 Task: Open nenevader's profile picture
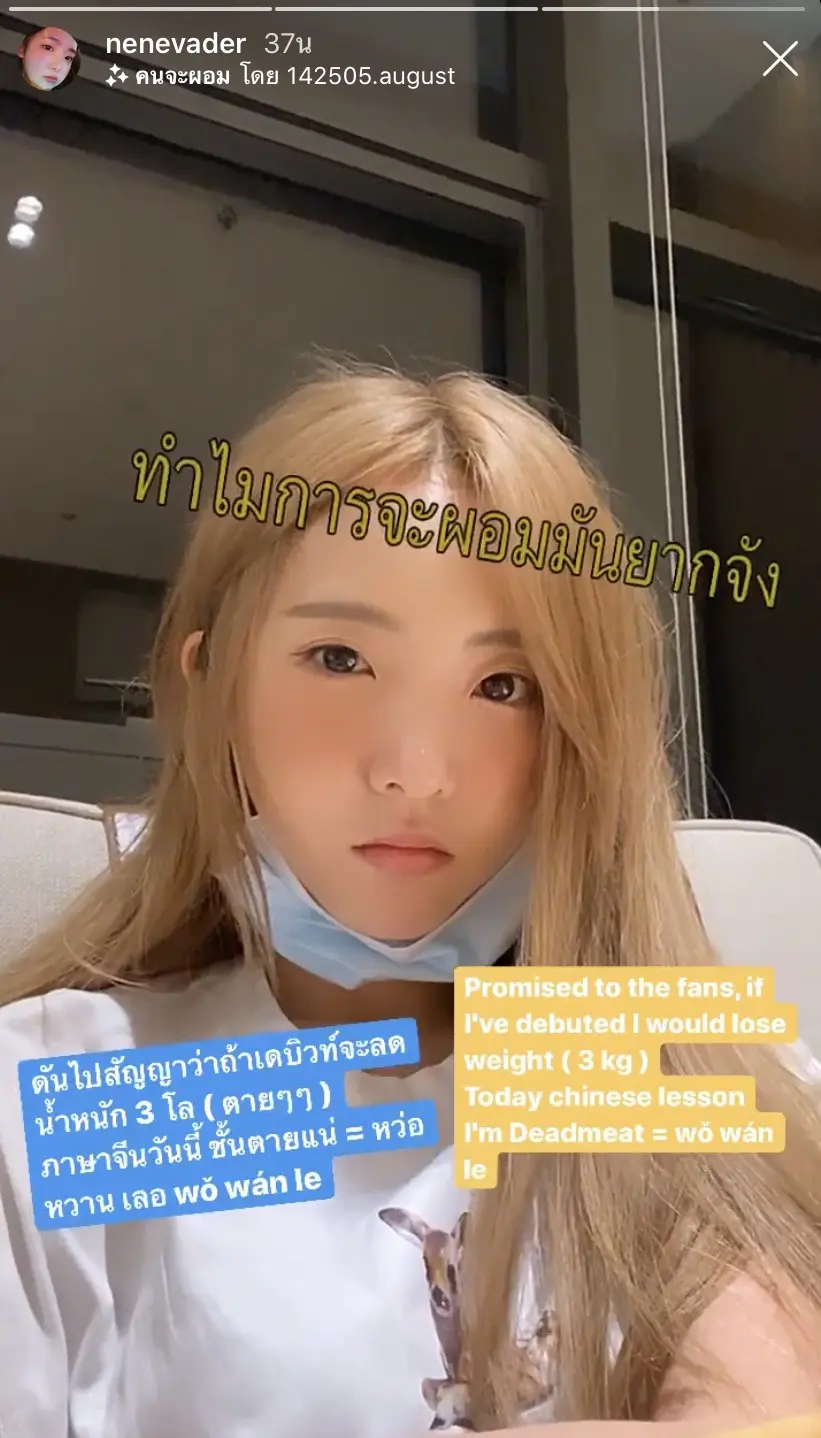pyautogui.click(x=49, y=59)
